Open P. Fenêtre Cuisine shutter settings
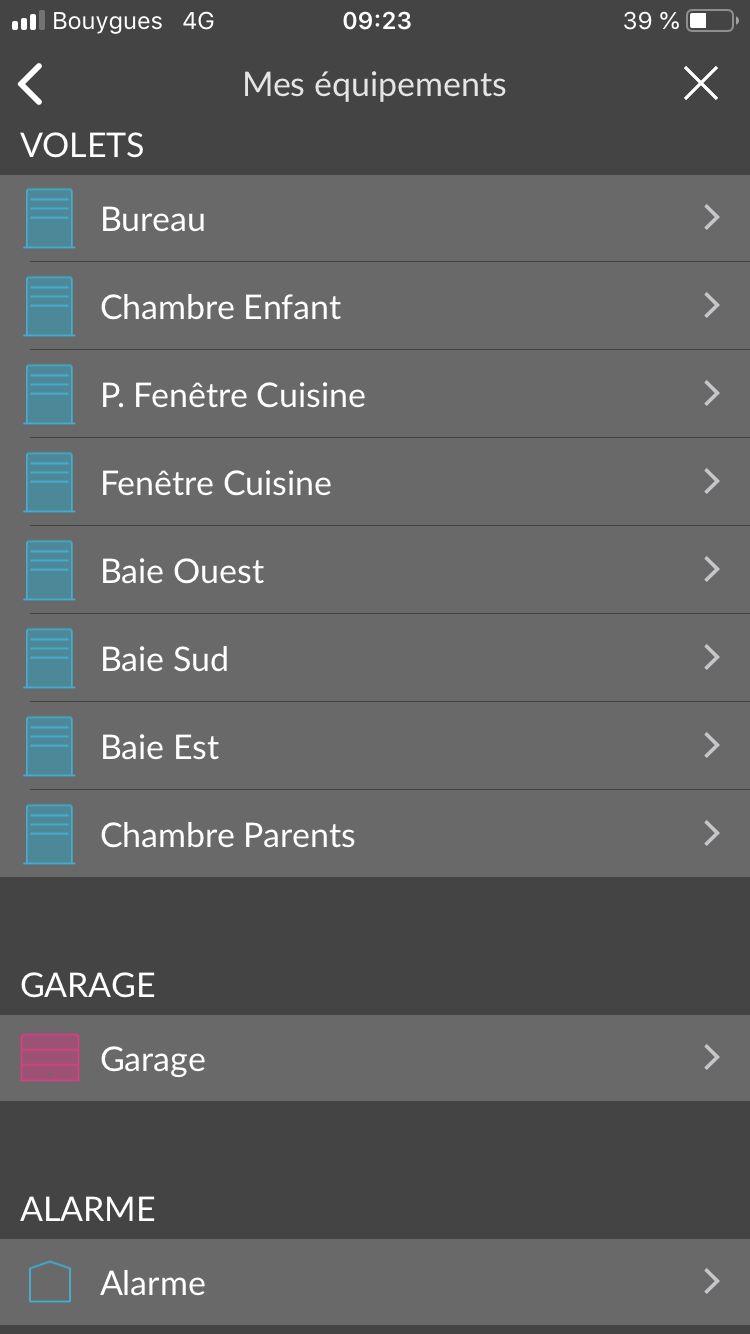The height and width of the screenshot is (1334, 750). pyautogui.click(x=375, y=394)
